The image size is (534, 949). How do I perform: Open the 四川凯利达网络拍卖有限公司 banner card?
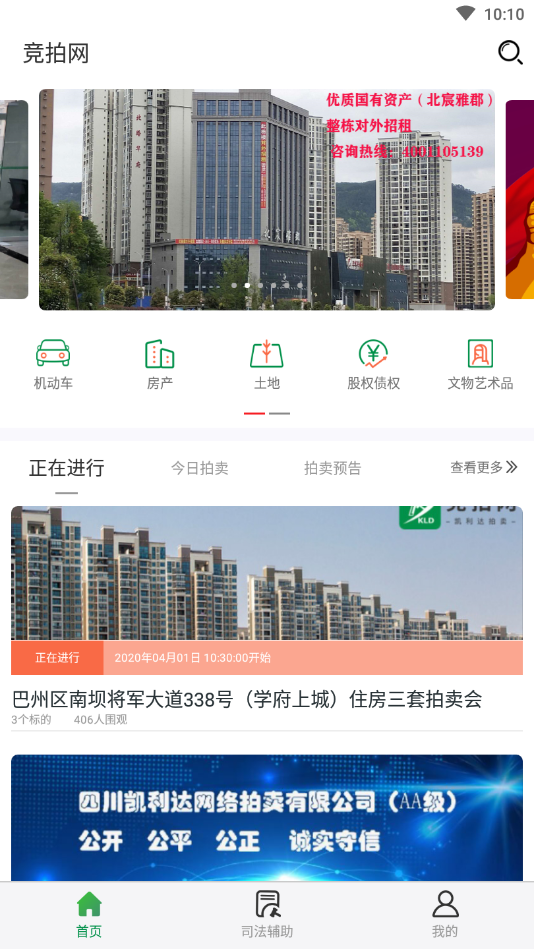[267, 818]
